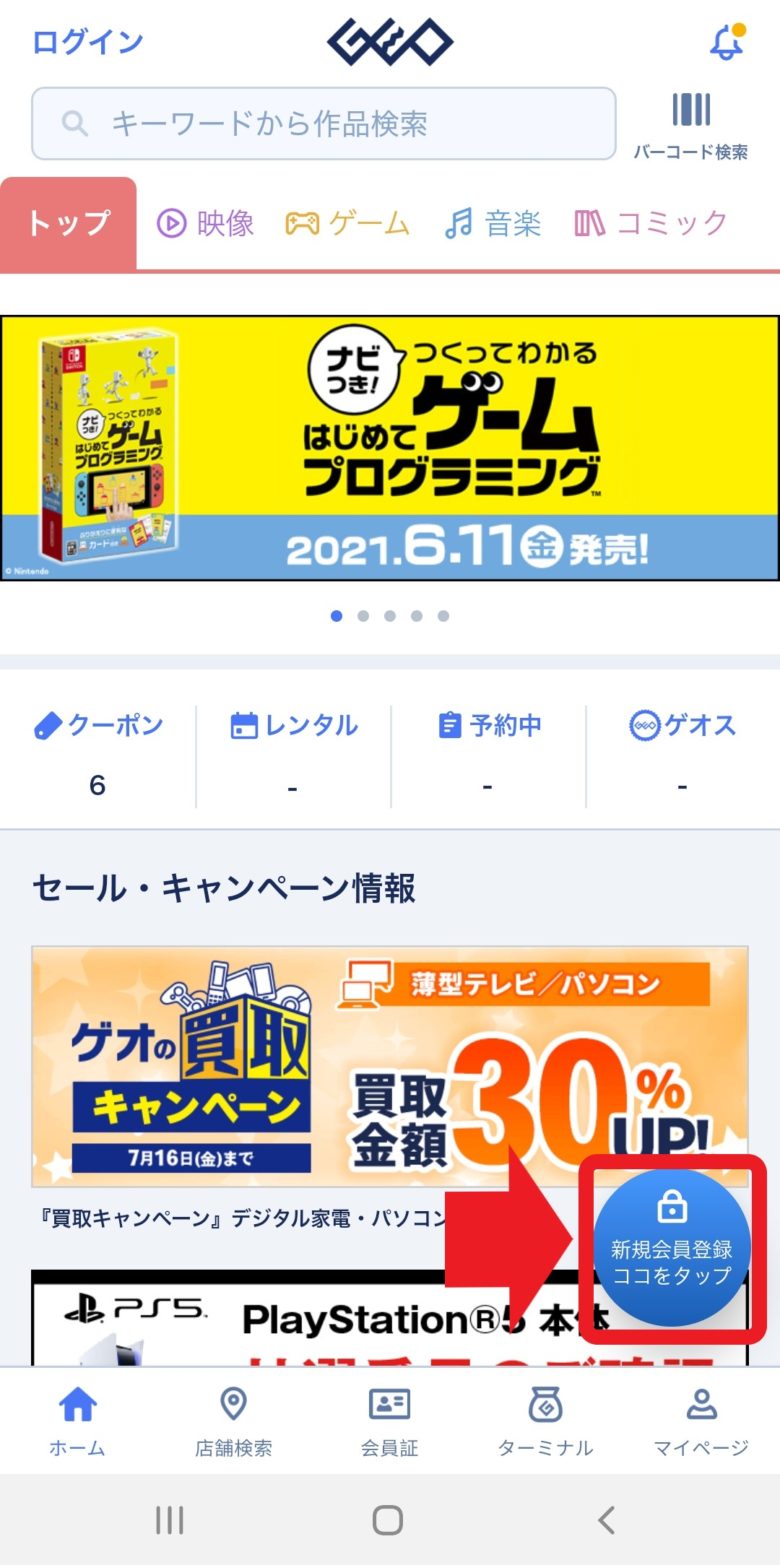780x1565 pixels.
Task: Select the クーポン coupon icon
Action: coord(97,726)
